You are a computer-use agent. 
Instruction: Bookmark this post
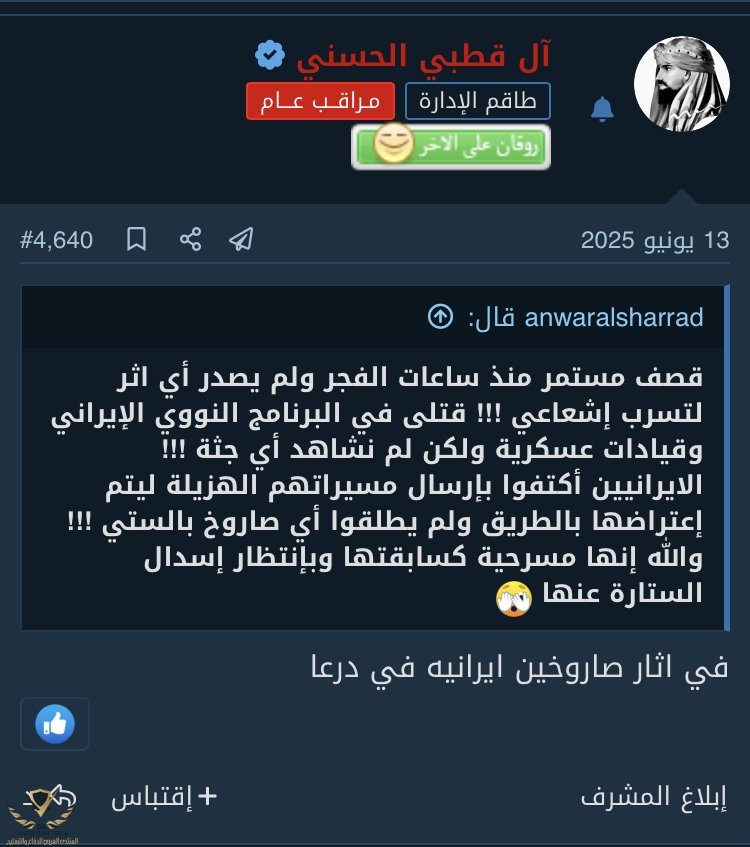pyautogui.click(x=137, y=240)
